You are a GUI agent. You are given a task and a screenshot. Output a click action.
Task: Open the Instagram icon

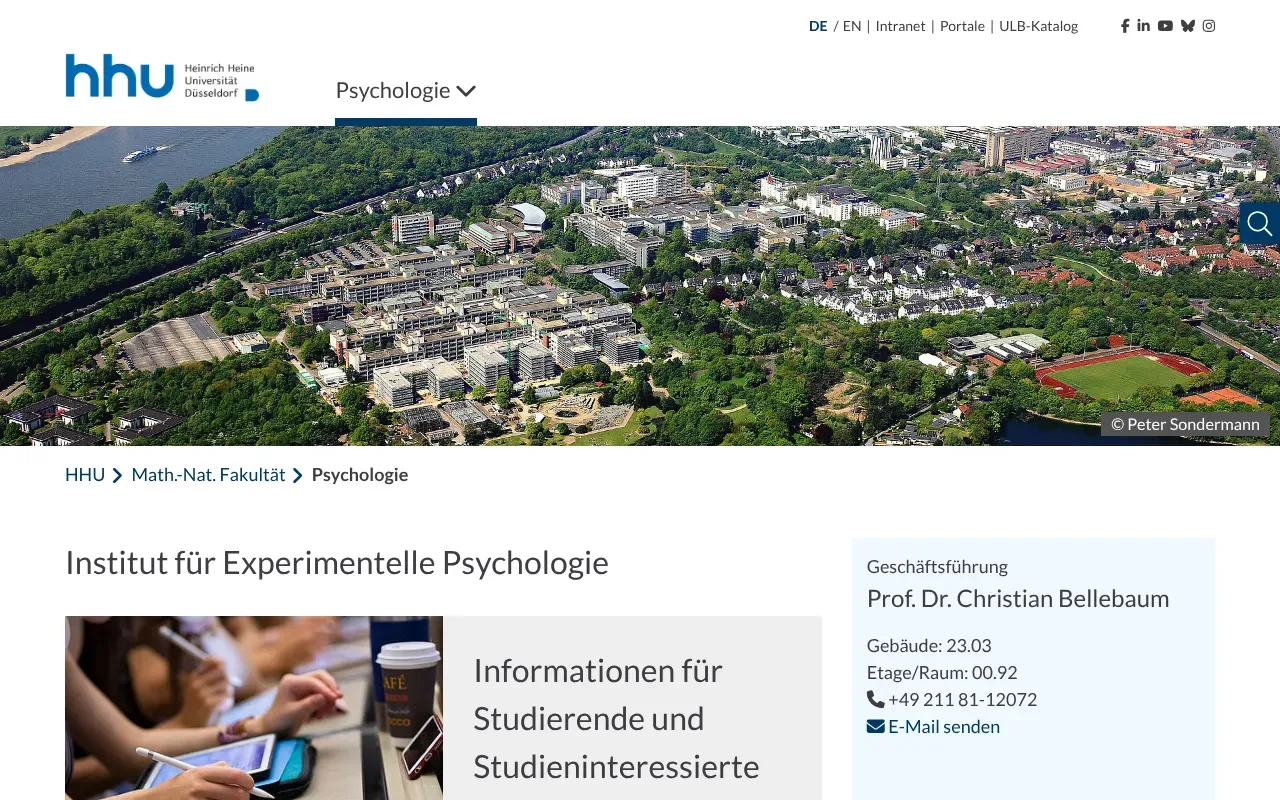tap(1209, 26)
